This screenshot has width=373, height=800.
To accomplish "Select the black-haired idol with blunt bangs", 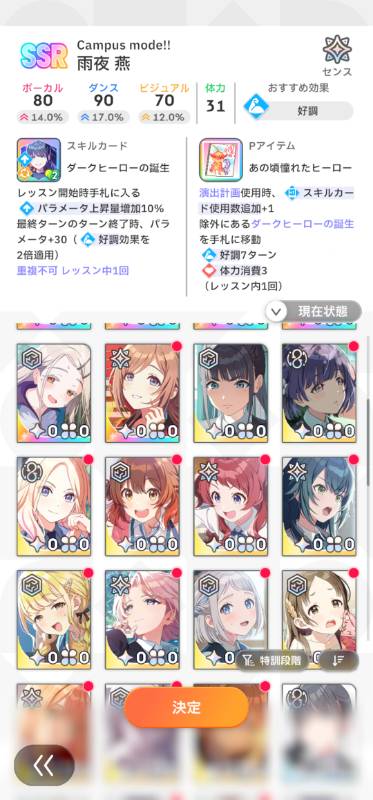I will click(231, 393).
